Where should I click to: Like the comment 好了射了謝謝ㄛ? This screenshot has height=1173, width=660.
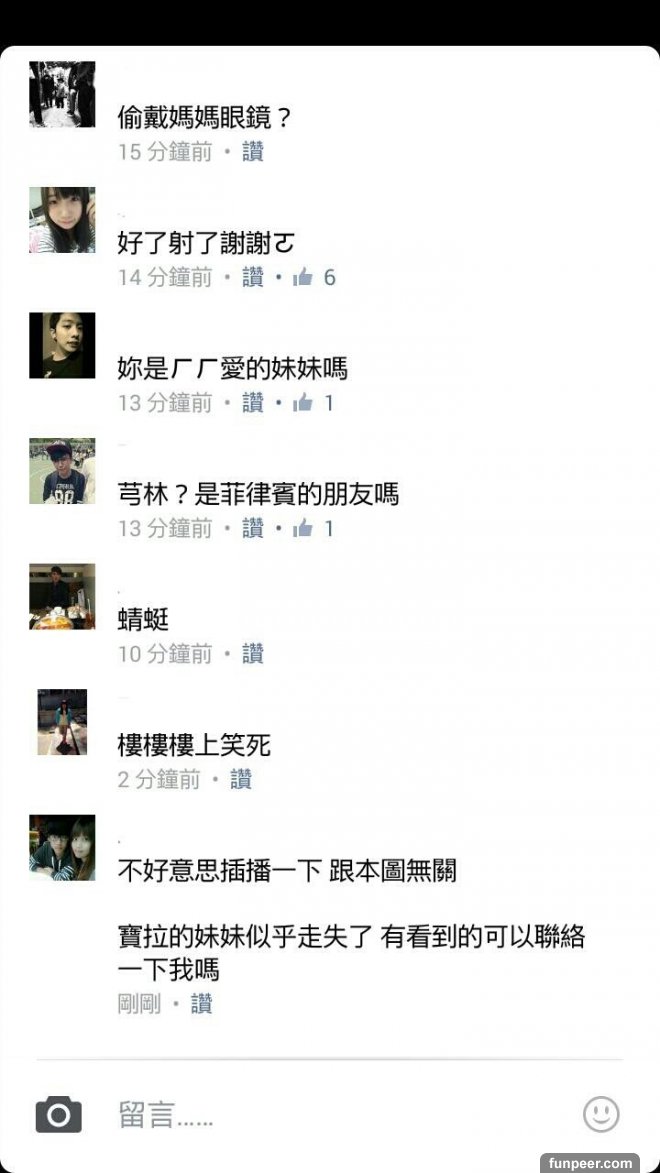pos(253,277)
